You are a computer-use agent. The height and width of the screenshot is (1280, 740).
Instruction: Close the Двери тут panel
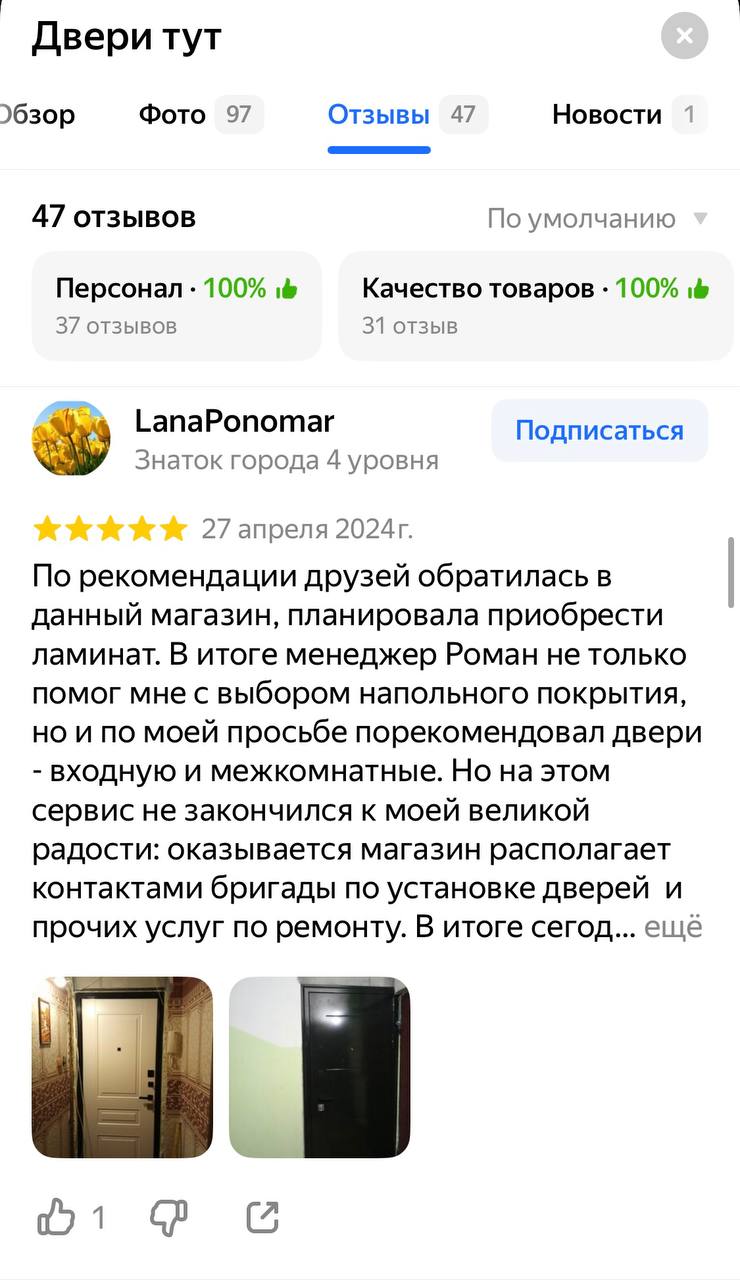coord(685,37)
